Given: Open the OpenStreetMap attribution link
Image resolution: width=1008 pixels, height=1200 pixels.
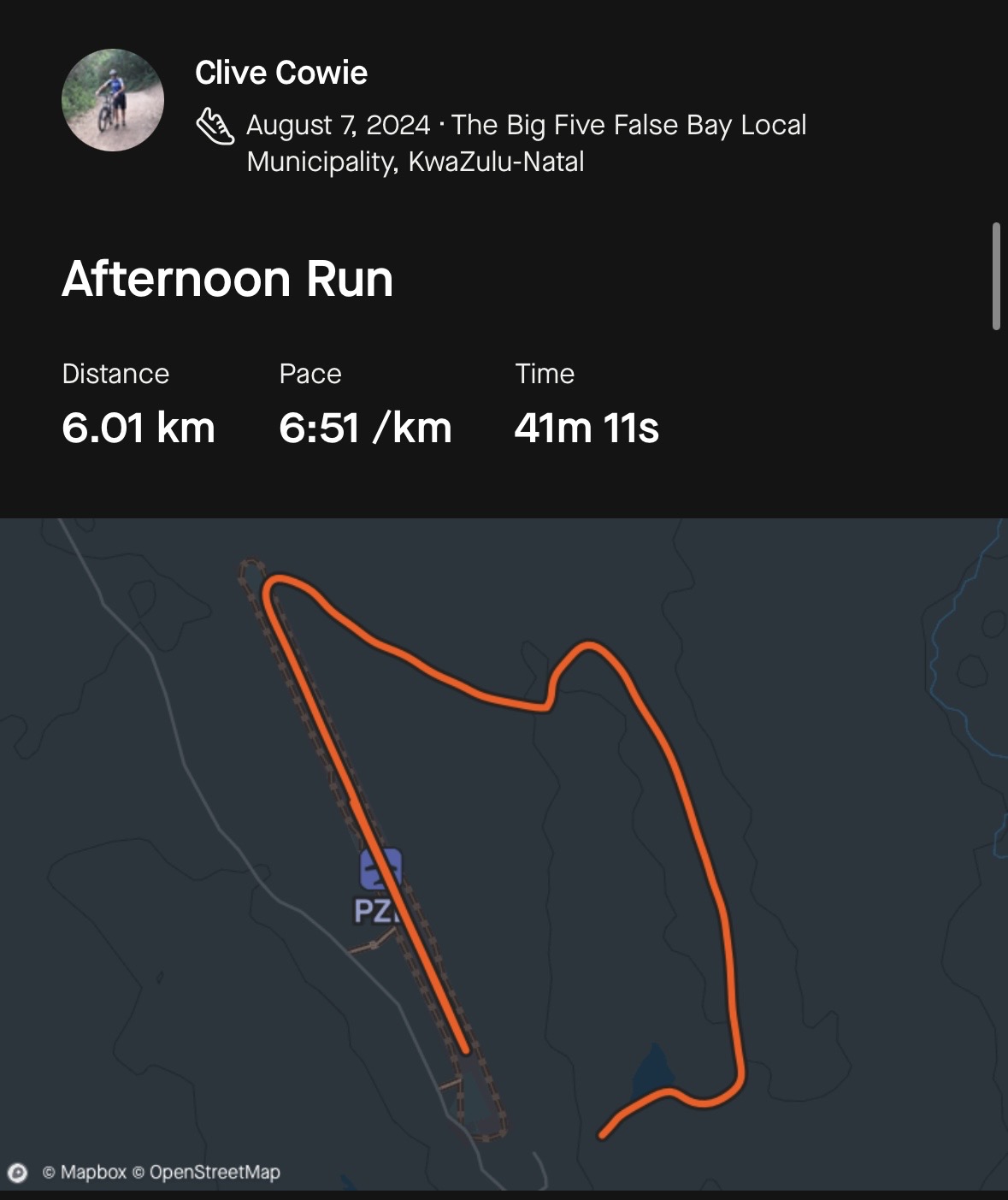Looking at the screenshot, I should click(x=214, y=1172).
